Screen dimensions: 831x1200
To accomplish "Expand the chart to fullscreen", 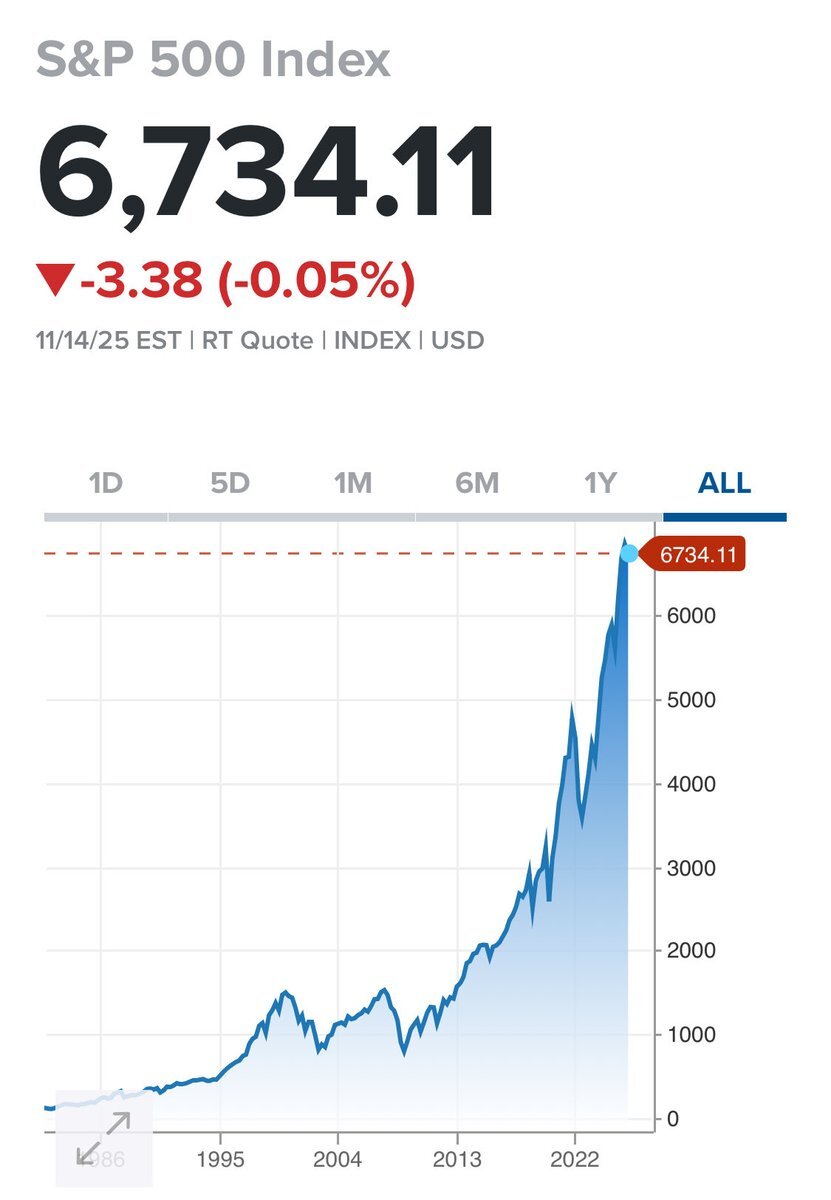I will (x=104, y=1138).
